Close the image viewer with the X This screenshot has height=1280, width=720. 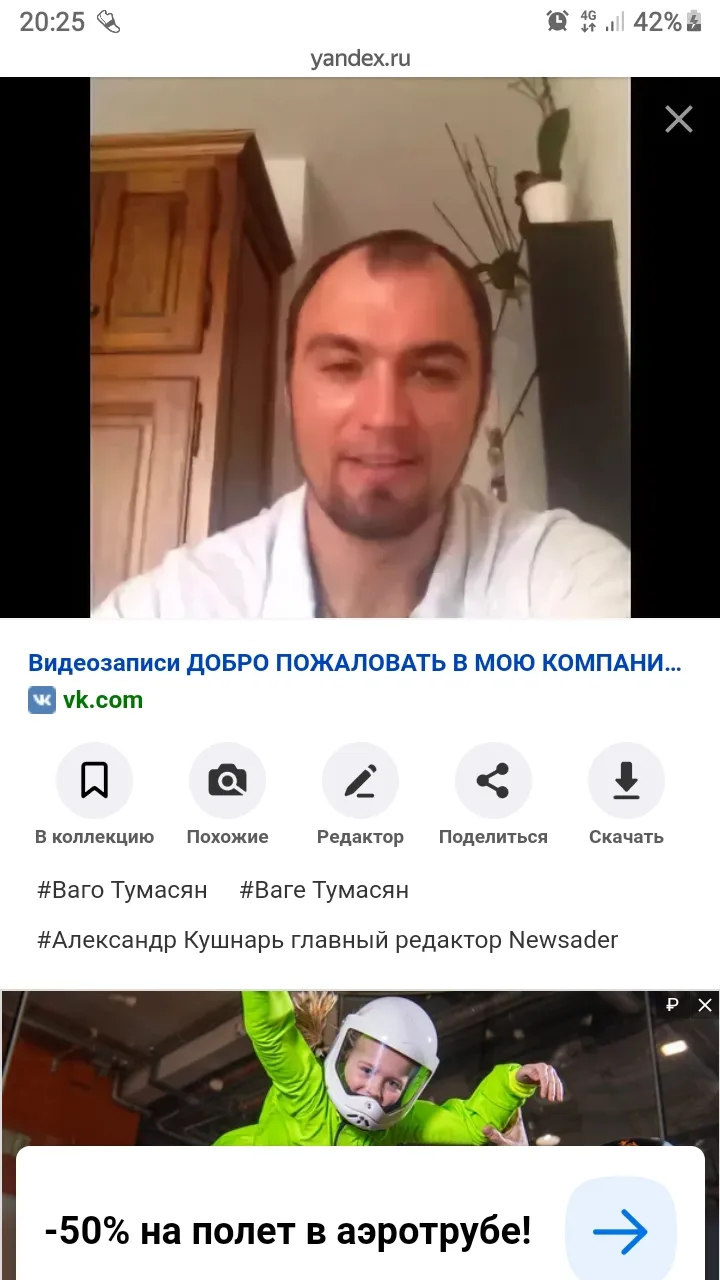pos(679,120)
